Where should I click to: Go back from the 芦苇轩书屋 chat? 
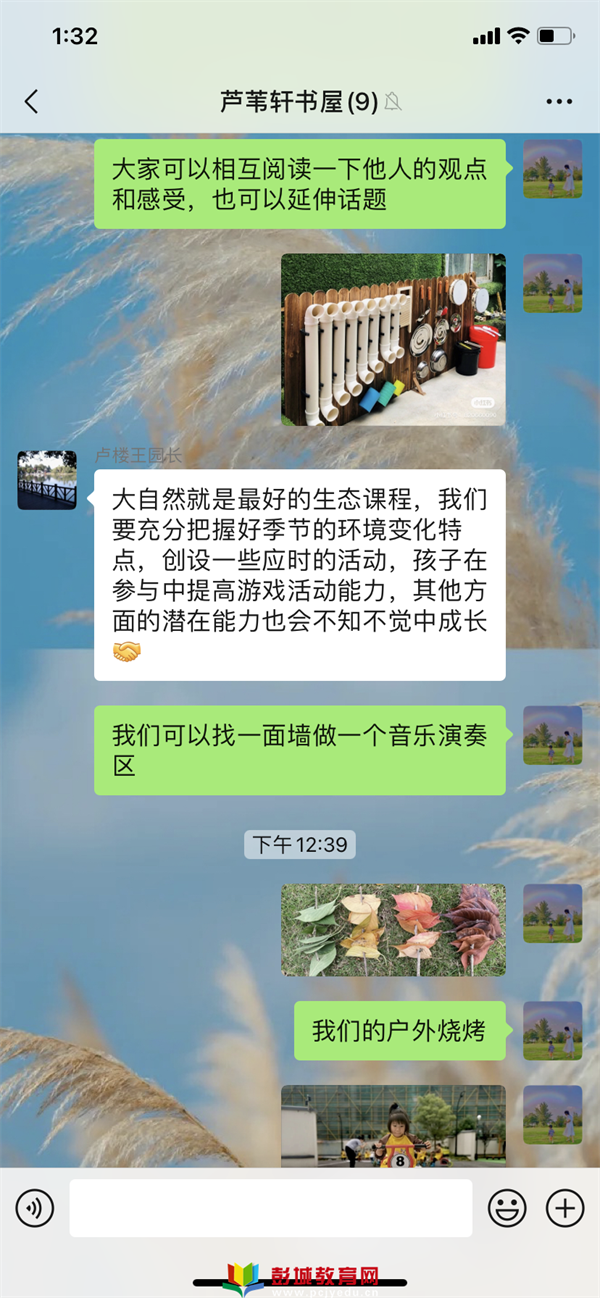(31, 101)
